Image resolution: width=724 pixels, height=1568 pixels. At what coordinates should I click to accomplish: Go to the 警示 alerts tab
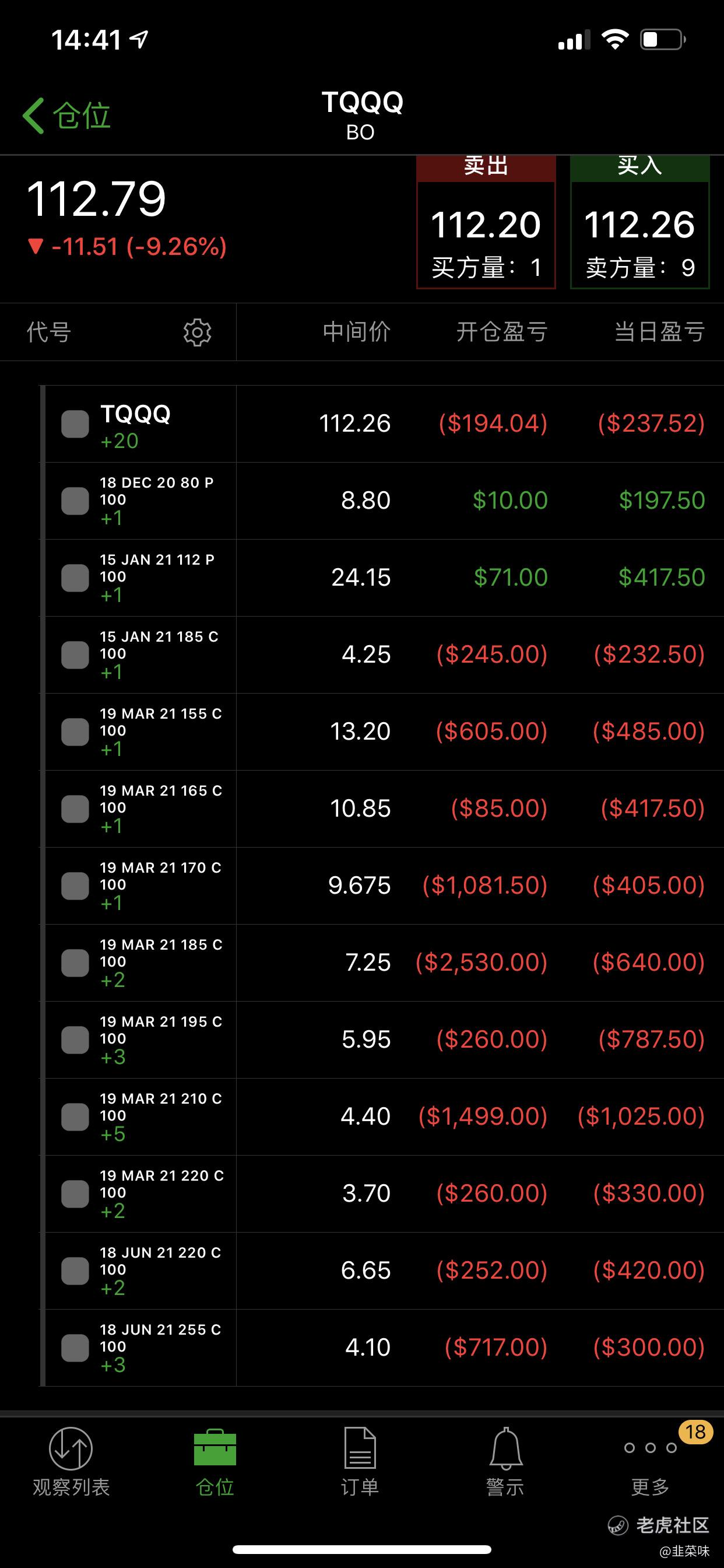(505, 1462)
